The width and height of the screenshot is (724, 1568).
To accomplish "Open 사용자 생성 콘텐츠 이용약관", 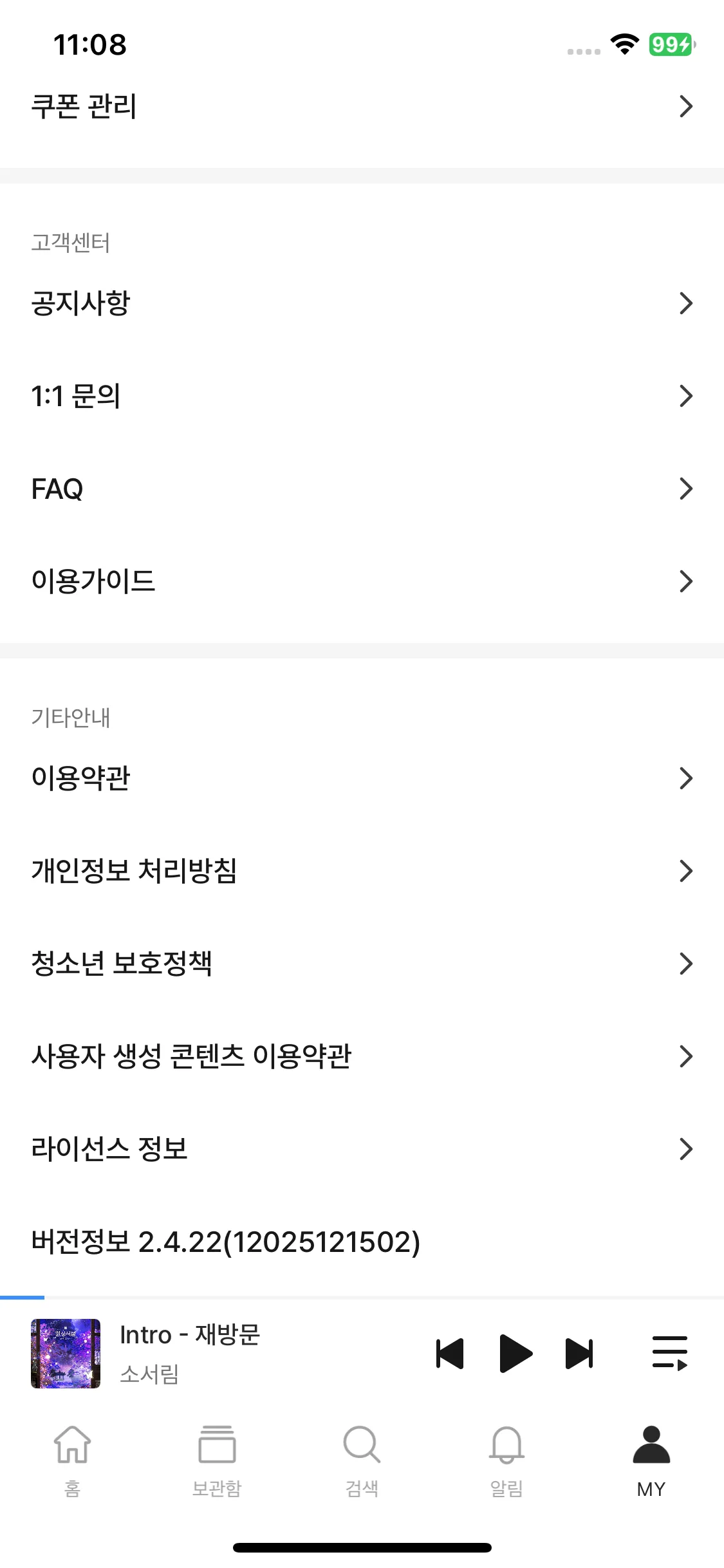I will [360, 1056].
